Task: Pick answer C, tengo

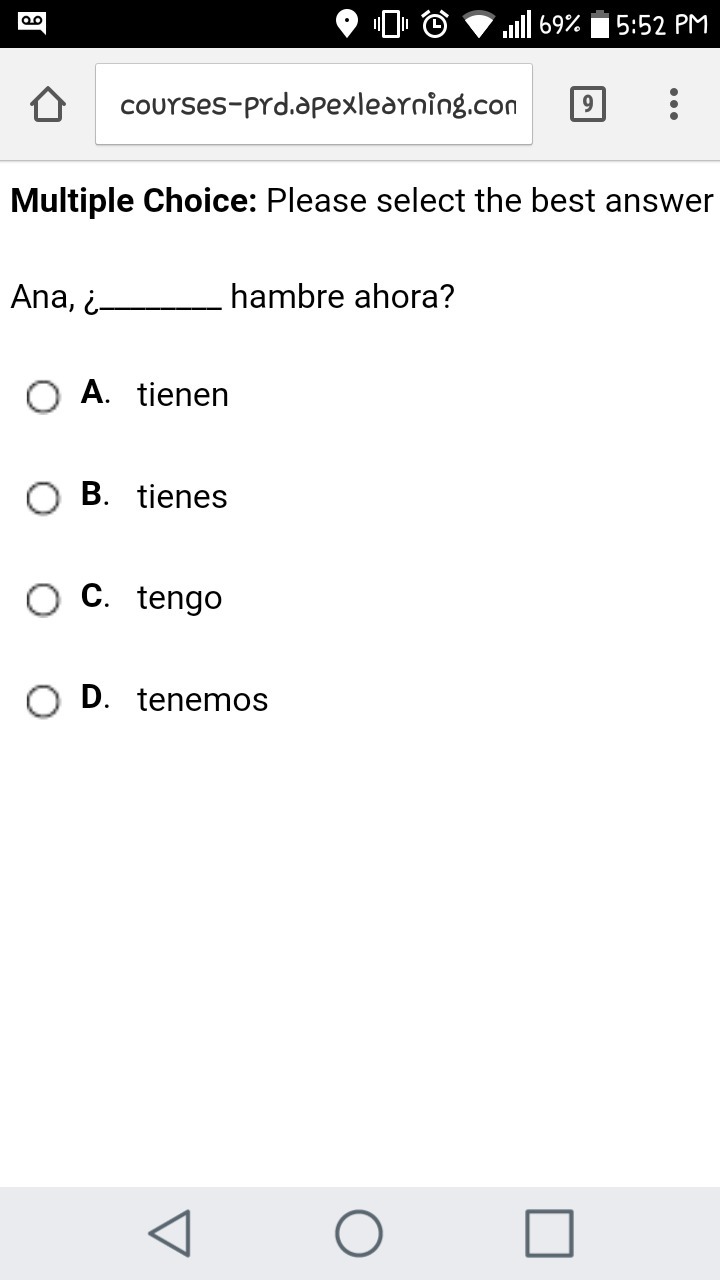Action: [x=42, y=599]
